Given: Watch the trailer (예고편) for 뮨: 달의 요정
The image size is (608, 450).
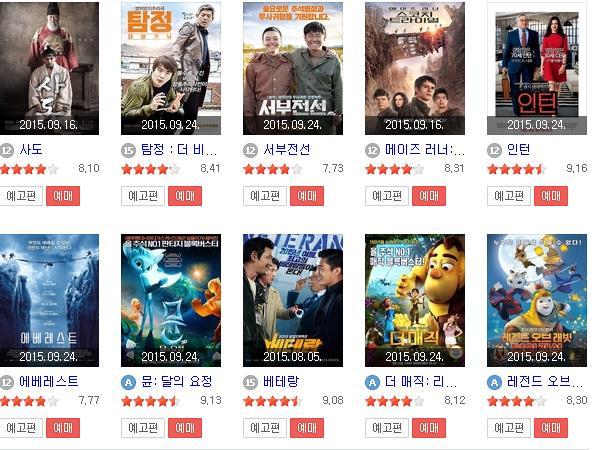Looking at the screenshot, I should (143, 427).
